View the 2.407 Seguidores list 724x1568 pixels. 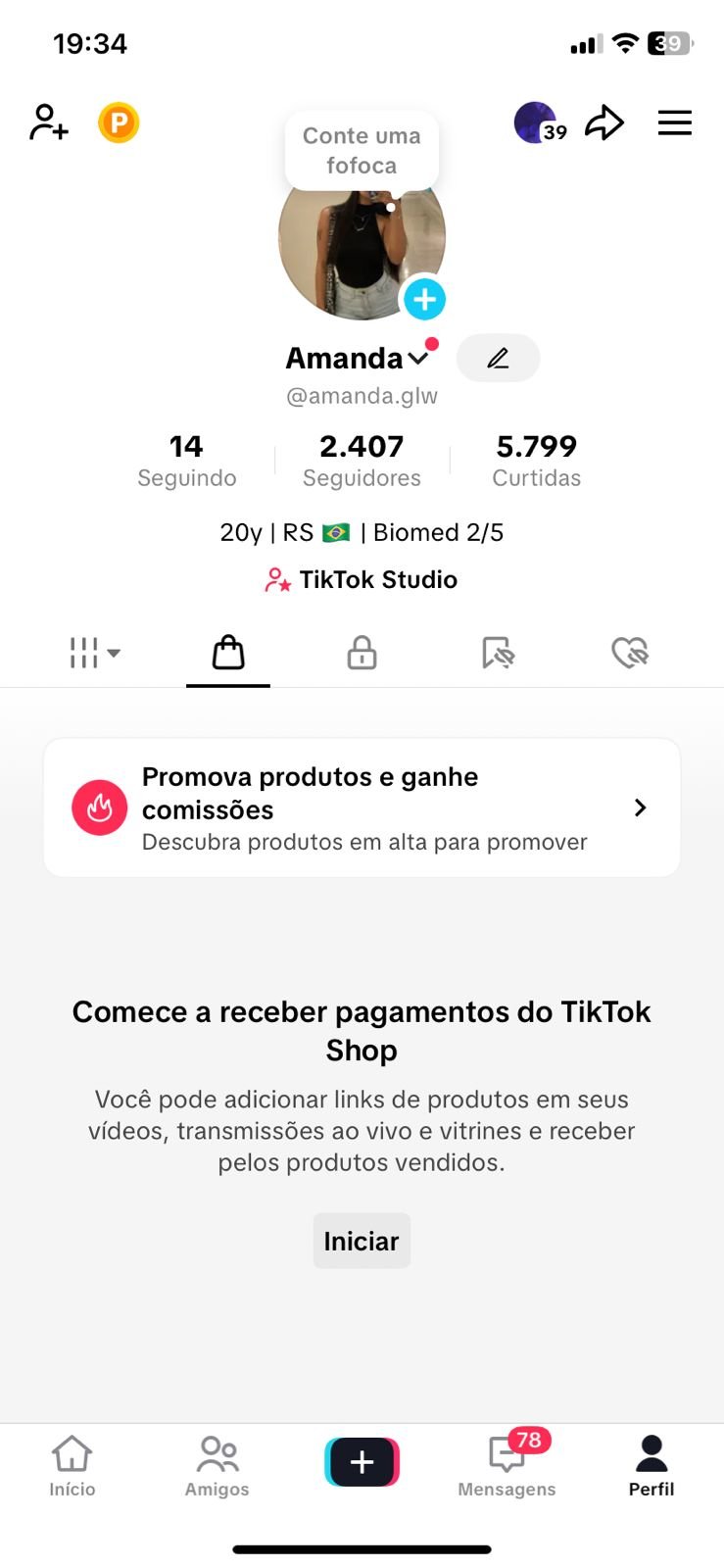click(x=362, y=461)
